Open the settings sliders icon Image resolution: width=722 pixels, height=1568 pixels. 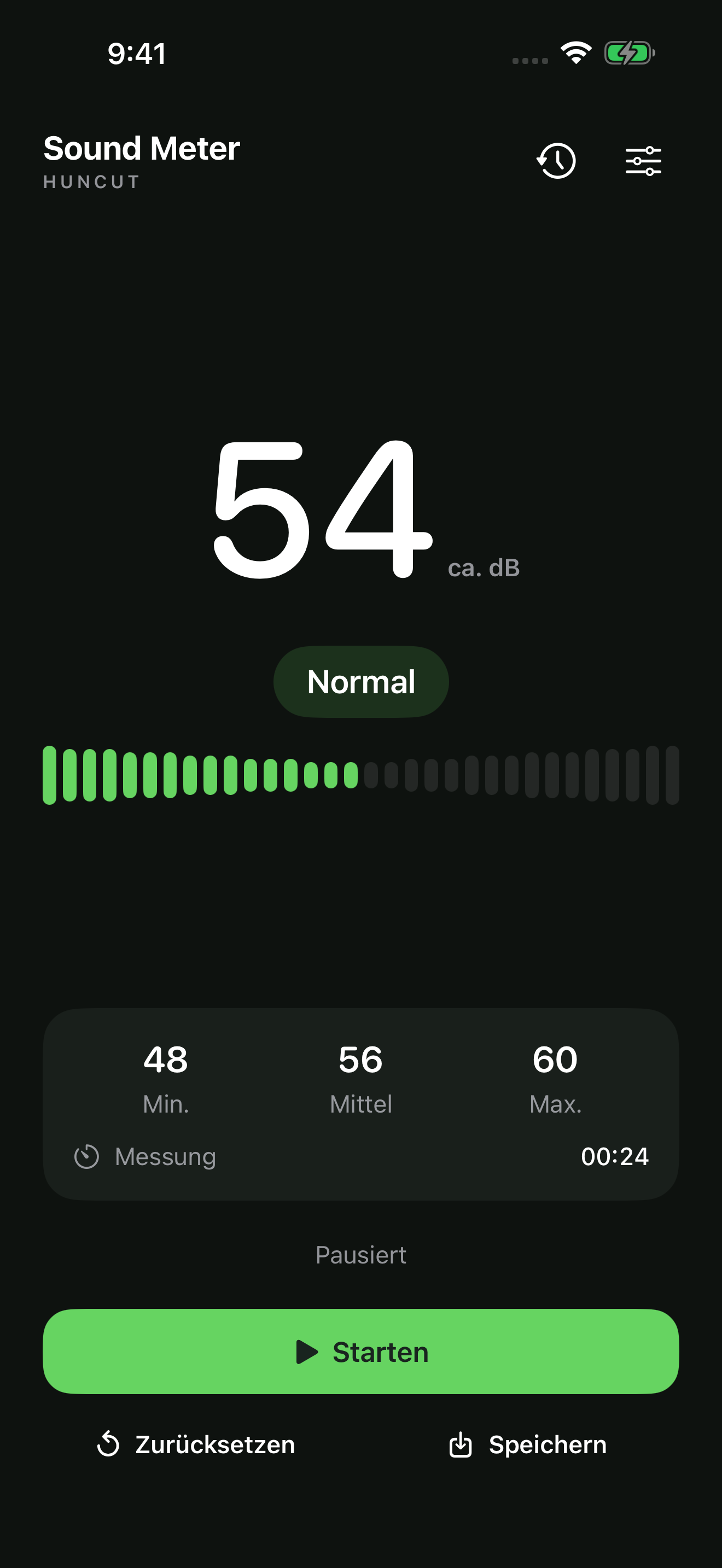pyautogui.click(x=643, y=161)
